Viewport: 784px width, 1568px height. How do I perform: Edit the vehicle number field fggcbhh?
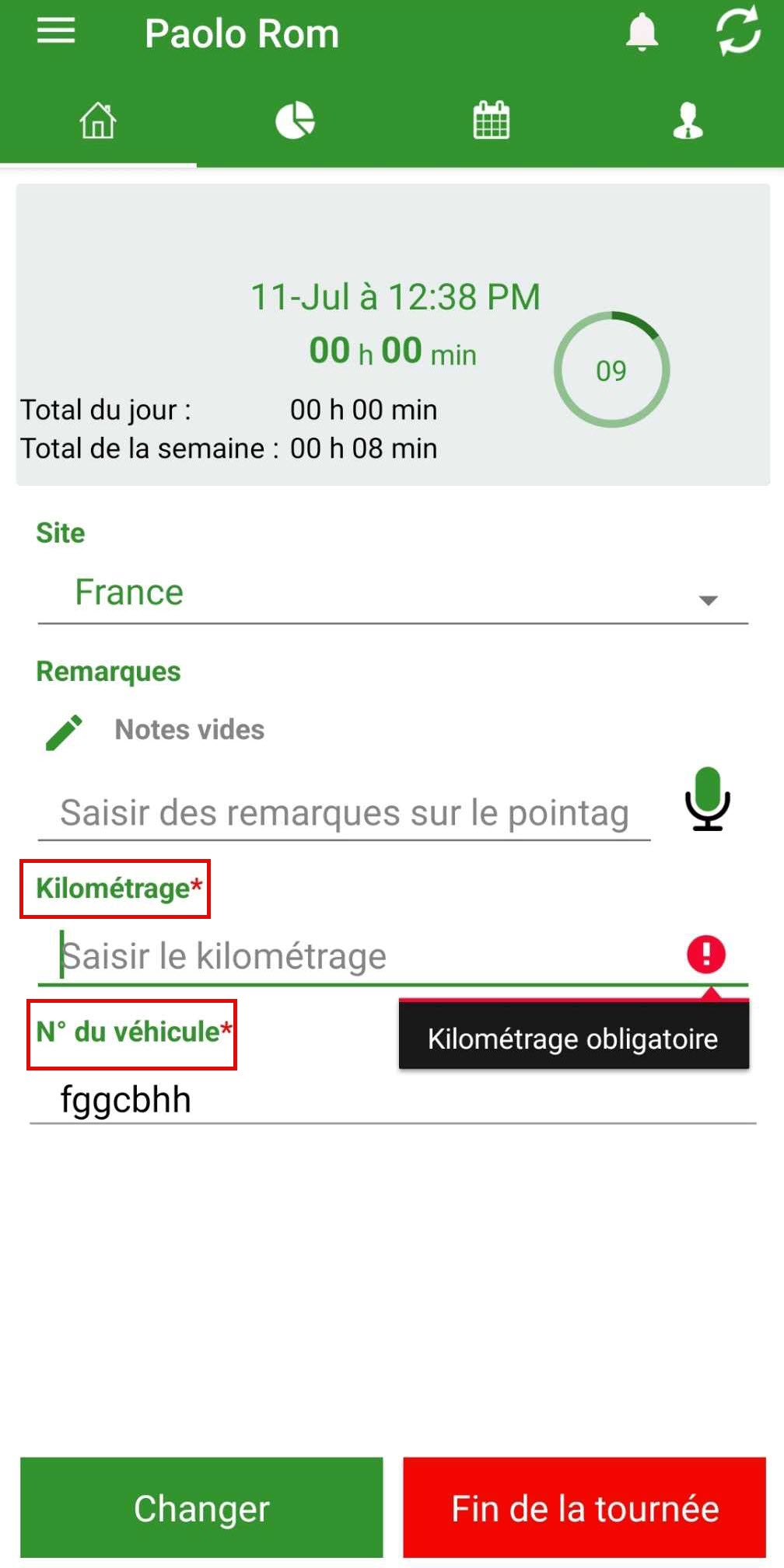click(393, 1100)
